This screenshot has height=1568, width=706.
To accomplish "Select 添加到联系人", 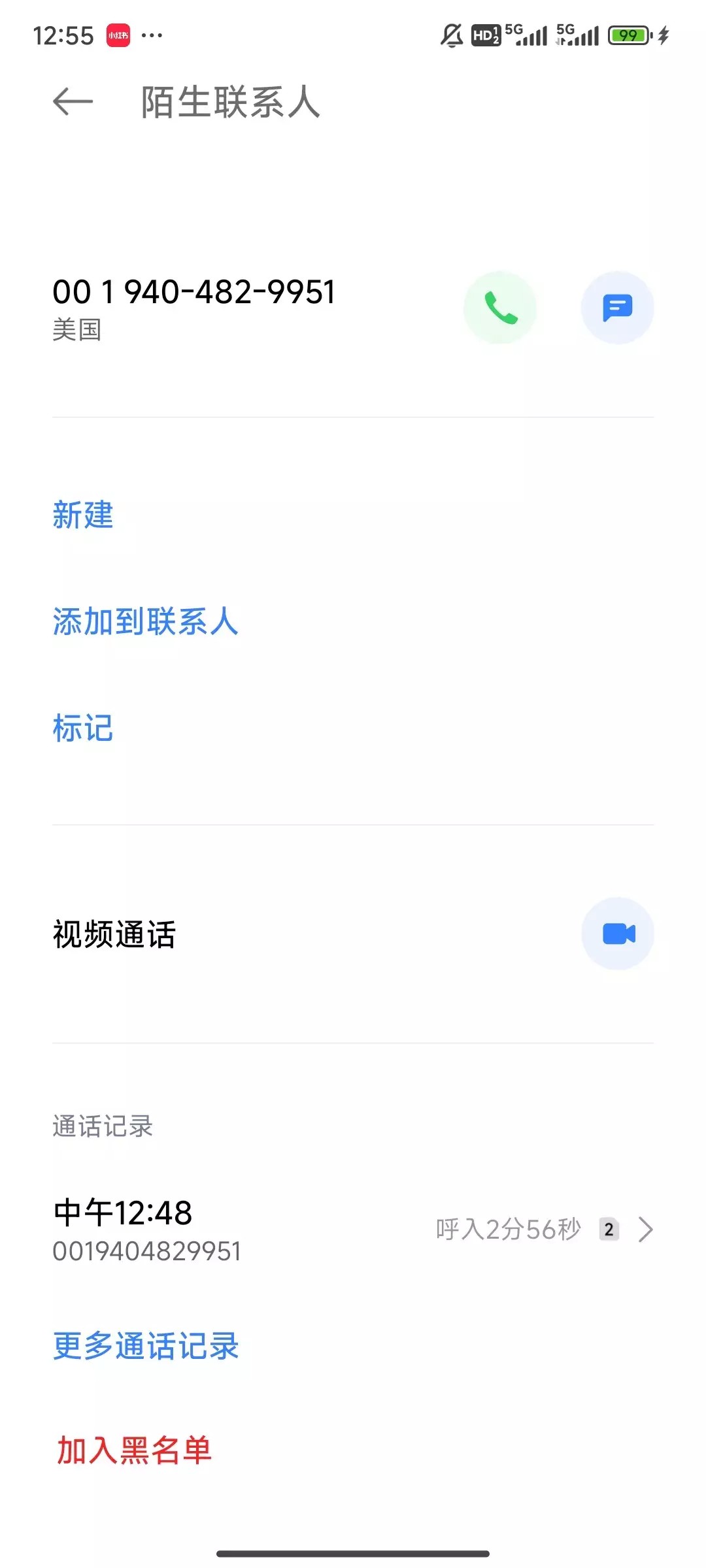I will pos(146,621).
